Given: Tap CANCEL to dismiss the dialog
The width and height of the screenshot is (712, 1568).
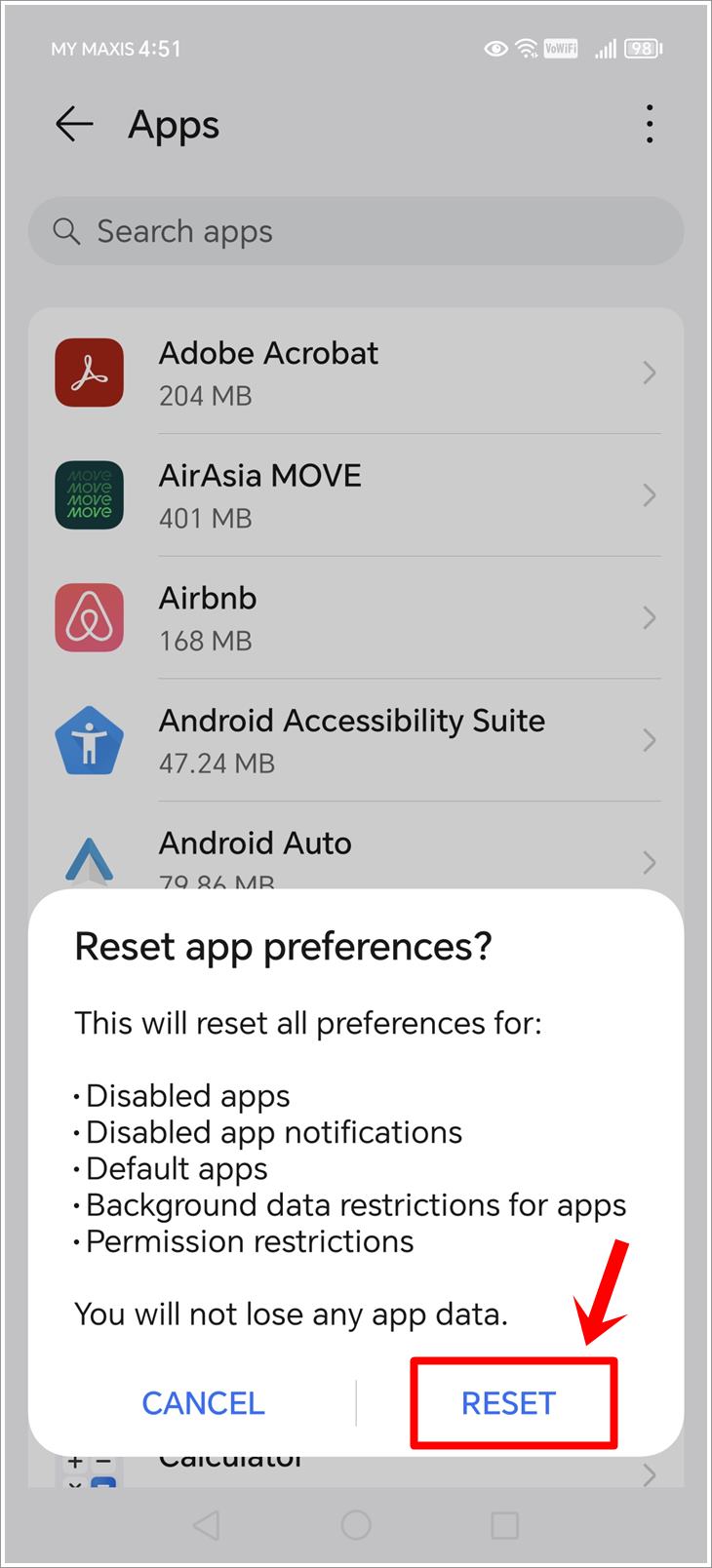Looking at the screenshot, I should click(x=203, y=1403).
